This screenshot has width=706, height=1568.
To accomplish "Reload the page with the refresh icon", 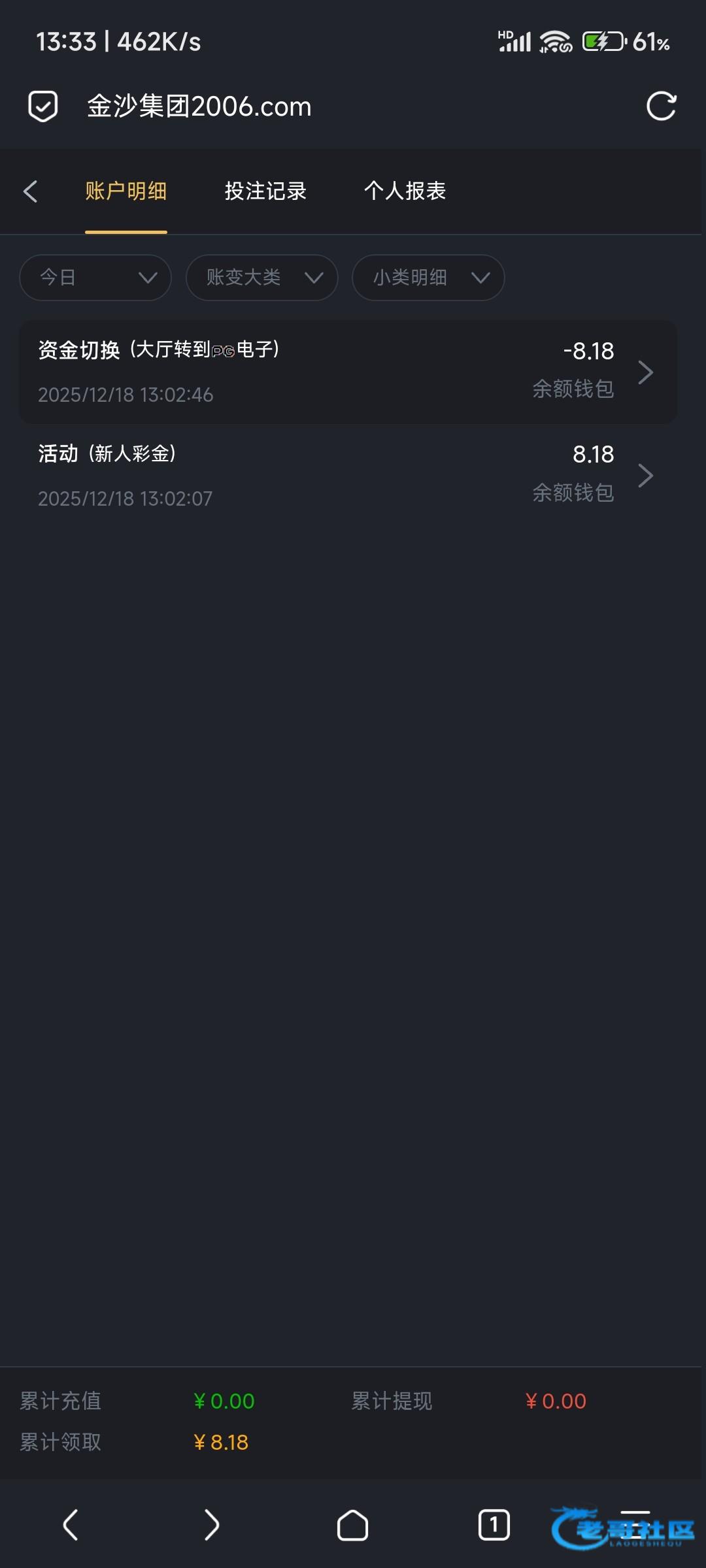I will [661, 106].
